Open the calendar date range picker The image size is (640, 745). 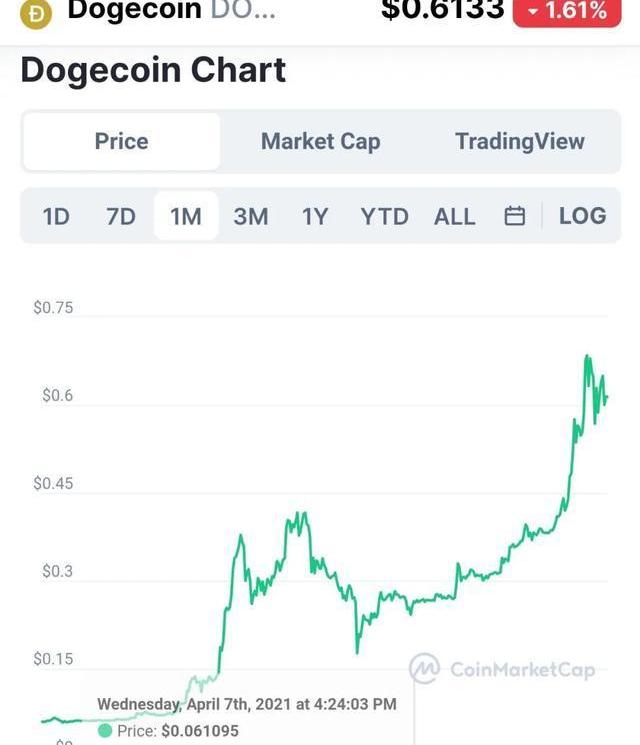click(x=515, y=216)
